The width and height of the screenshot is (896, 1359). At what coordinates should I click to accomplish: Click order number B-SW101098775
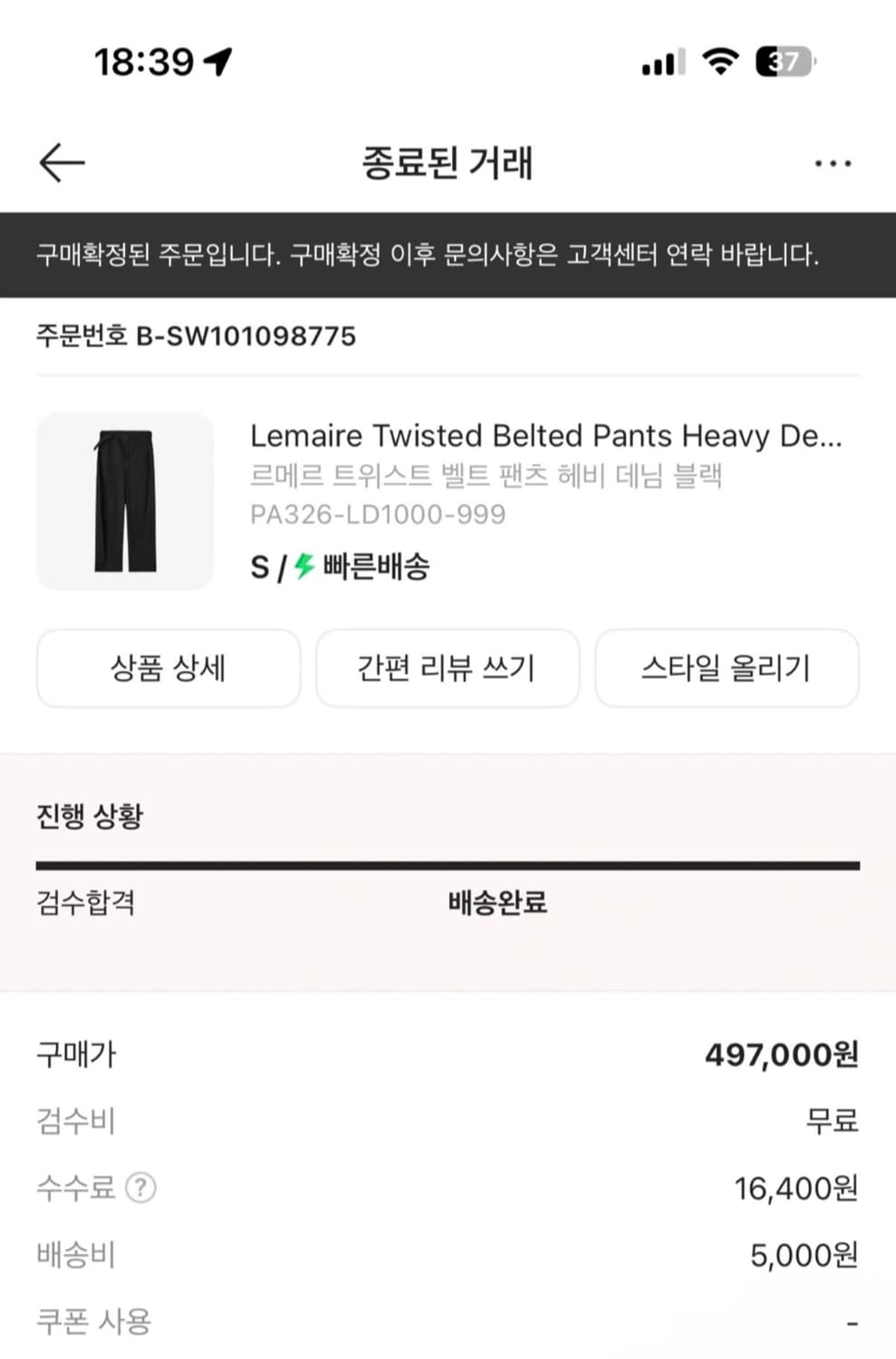tap(196, 336)
